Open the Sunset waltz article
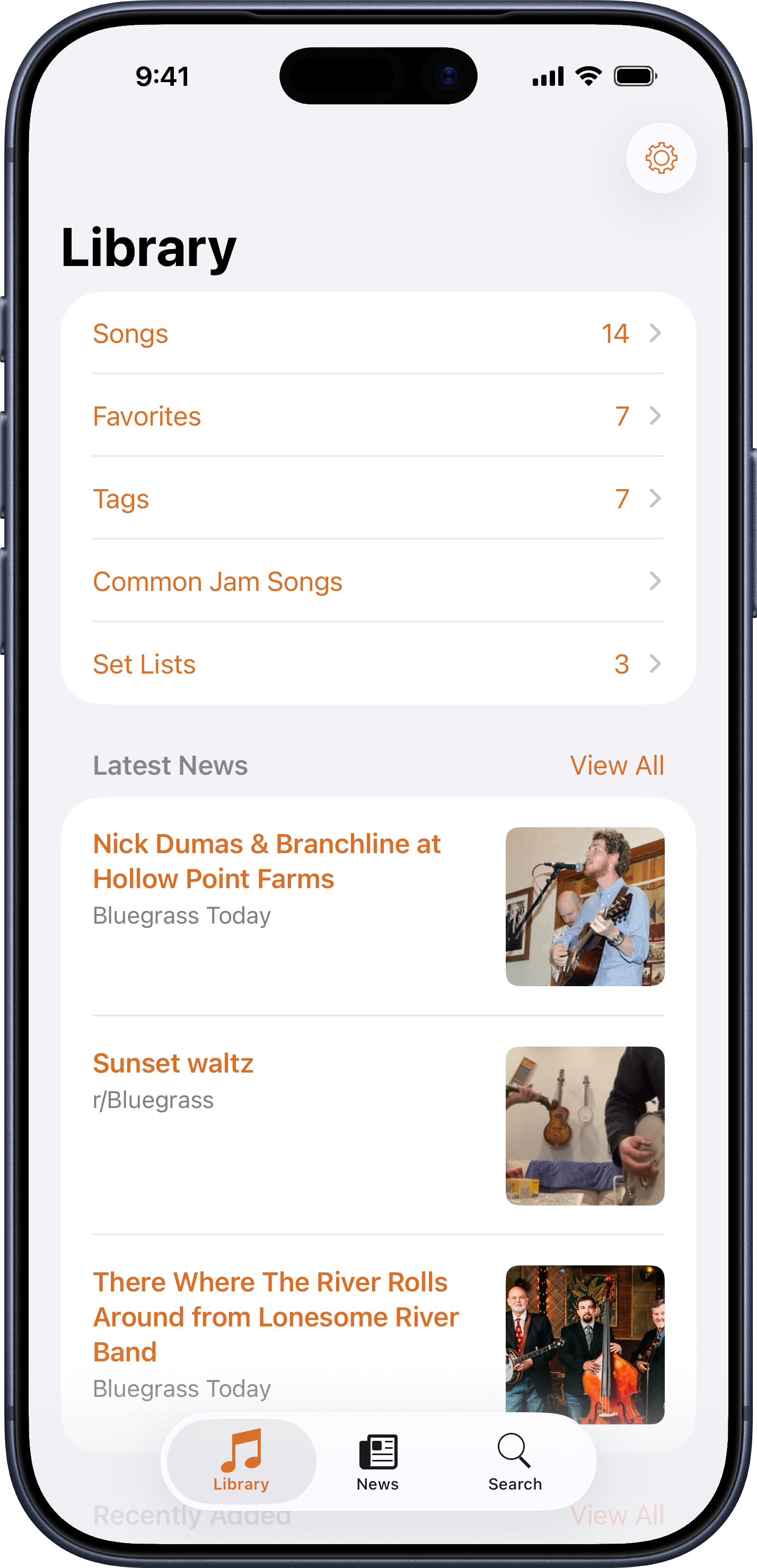Screen dimensions: 757x1568 pos(173,1062)
